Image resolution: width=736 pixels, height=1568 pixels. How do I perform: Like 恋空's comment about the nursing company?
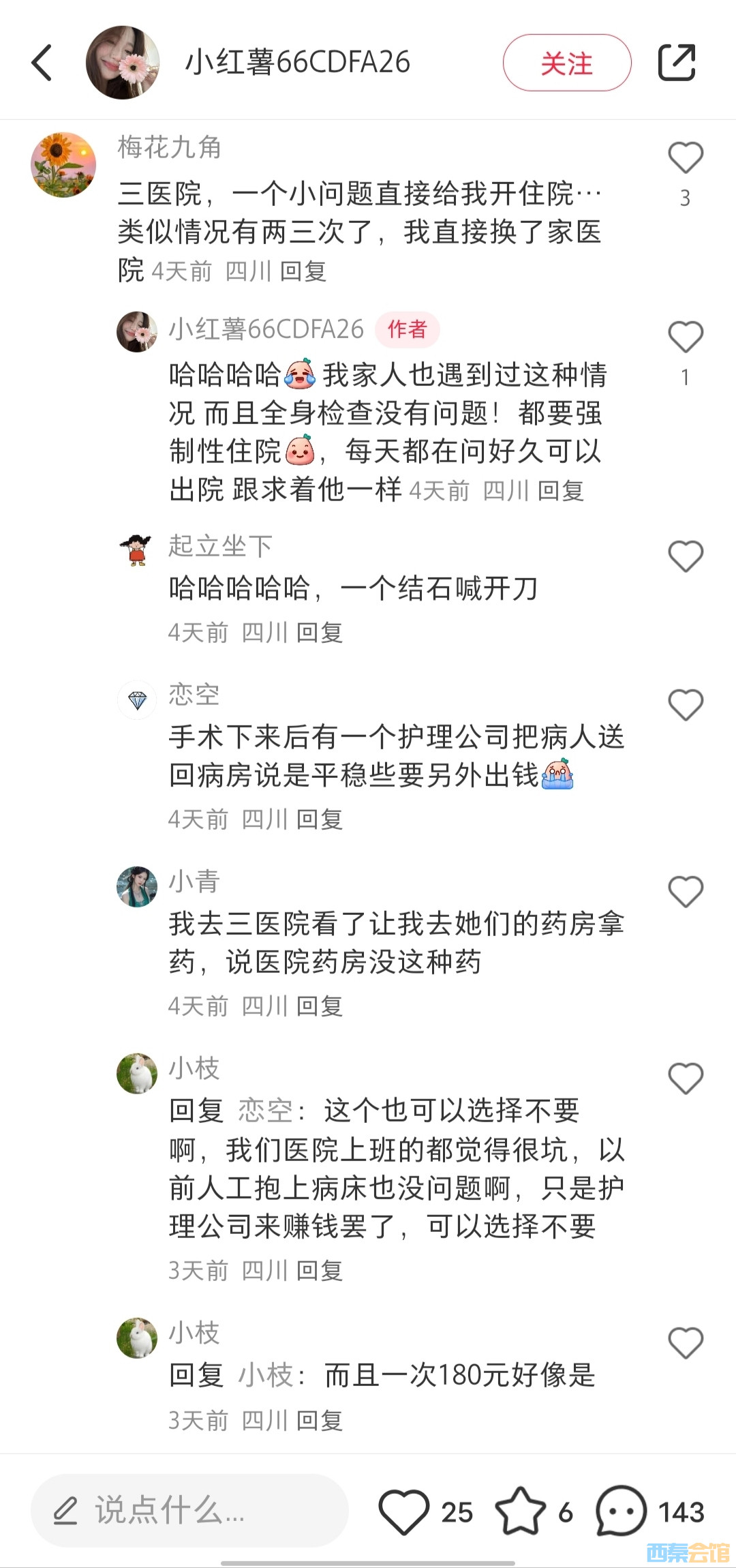coord(685,705)
